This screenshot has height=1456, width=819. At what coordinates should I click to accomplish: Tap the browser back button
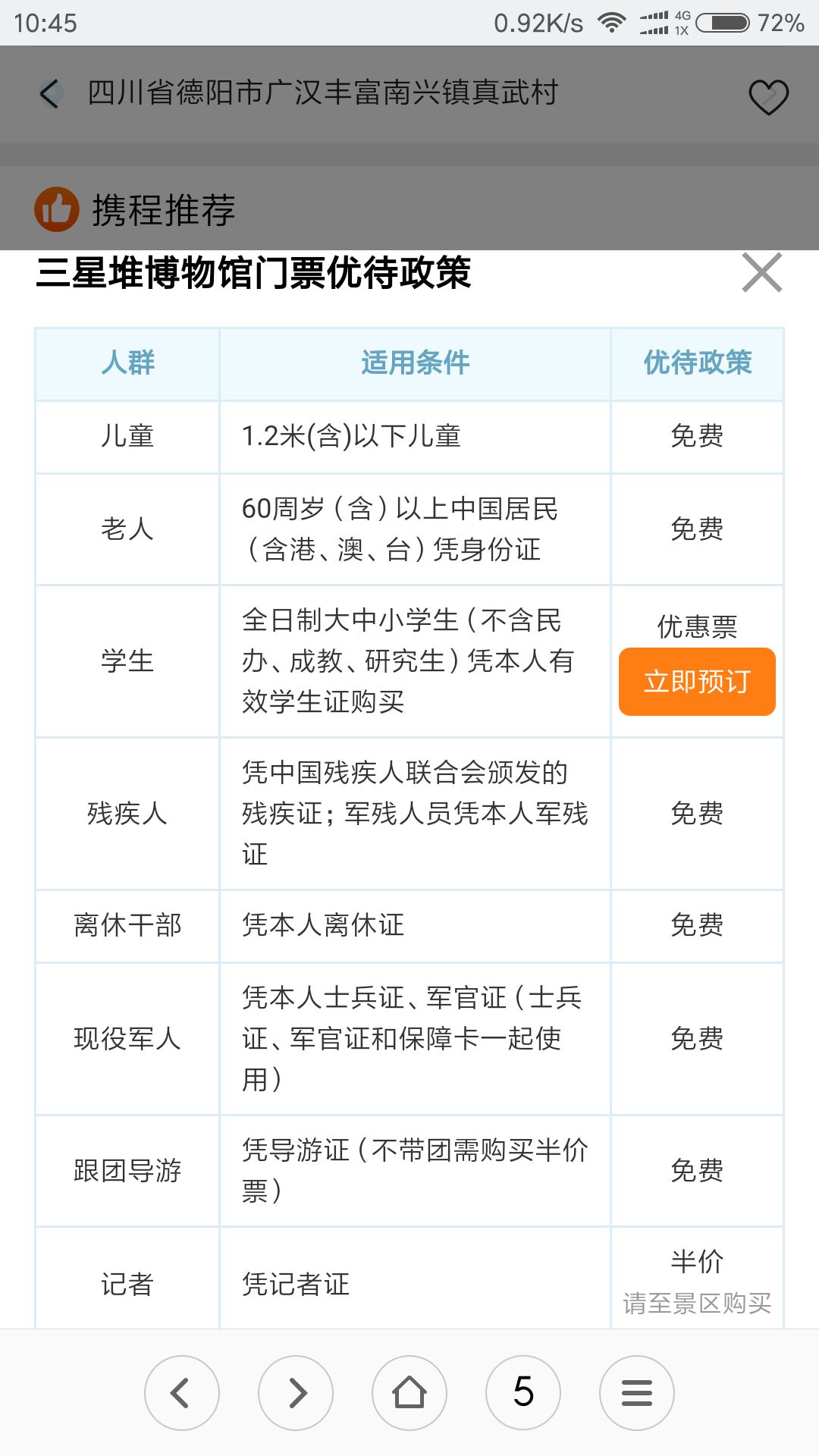click(x=182, y=1393)
